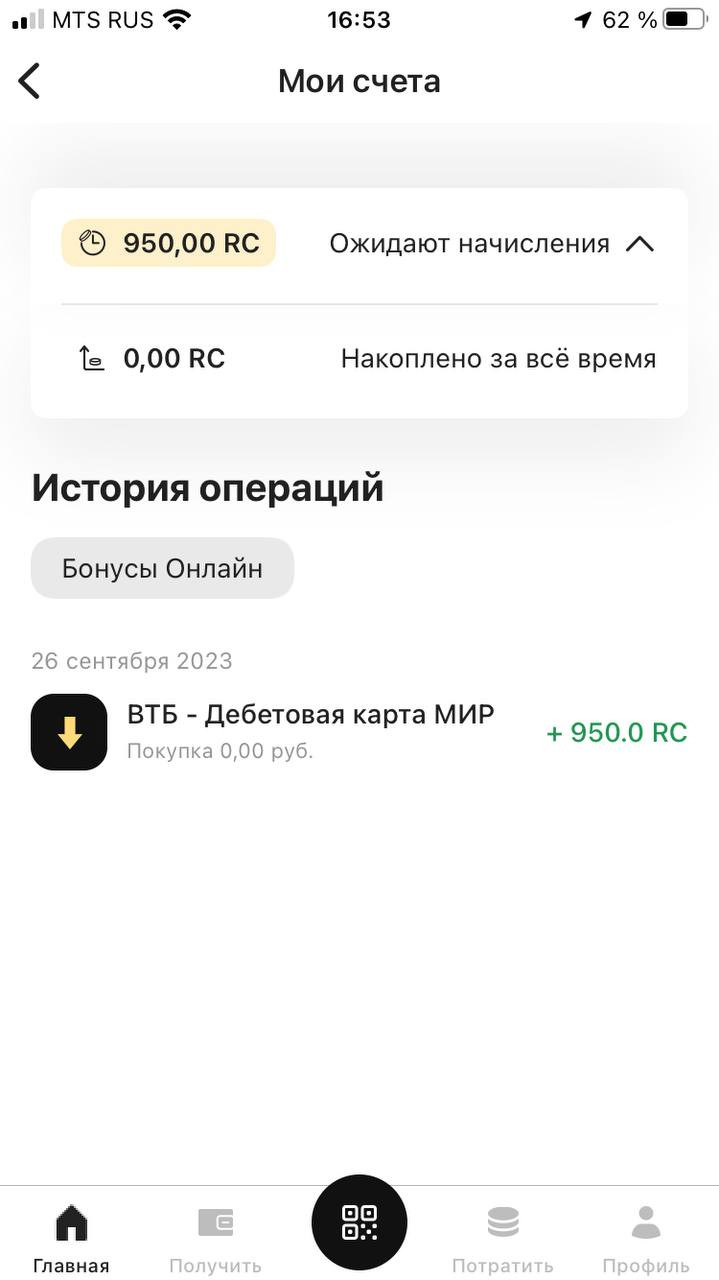The height and width of the screenshot is (1280, 719).
Task: Go back from Мои счета
Action: (30, 81)
